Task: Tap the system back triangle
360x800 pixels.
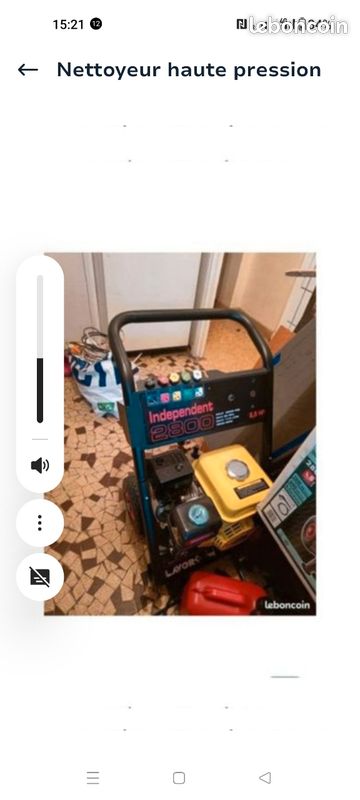Action: click(x=265, y=778)
